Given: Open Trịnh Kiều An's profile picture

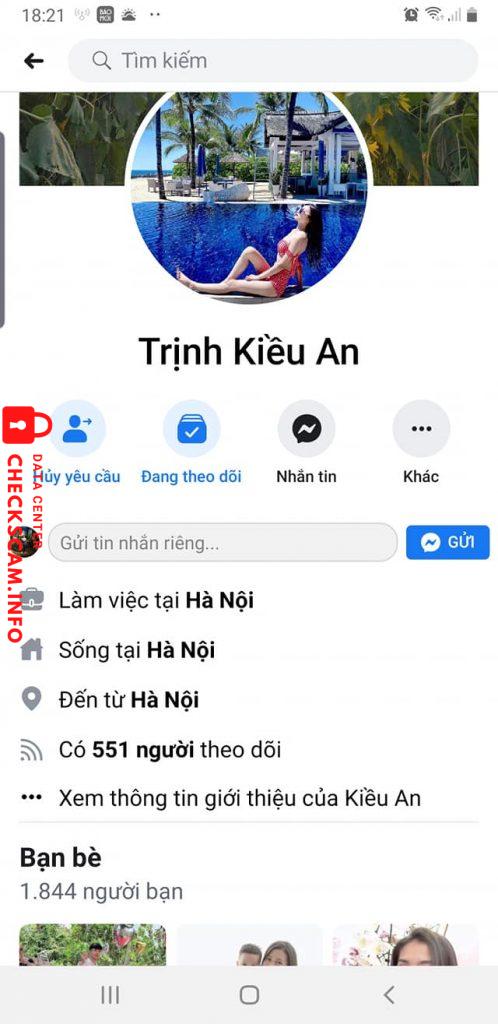Looking at the screenshot, I should 248,196.
